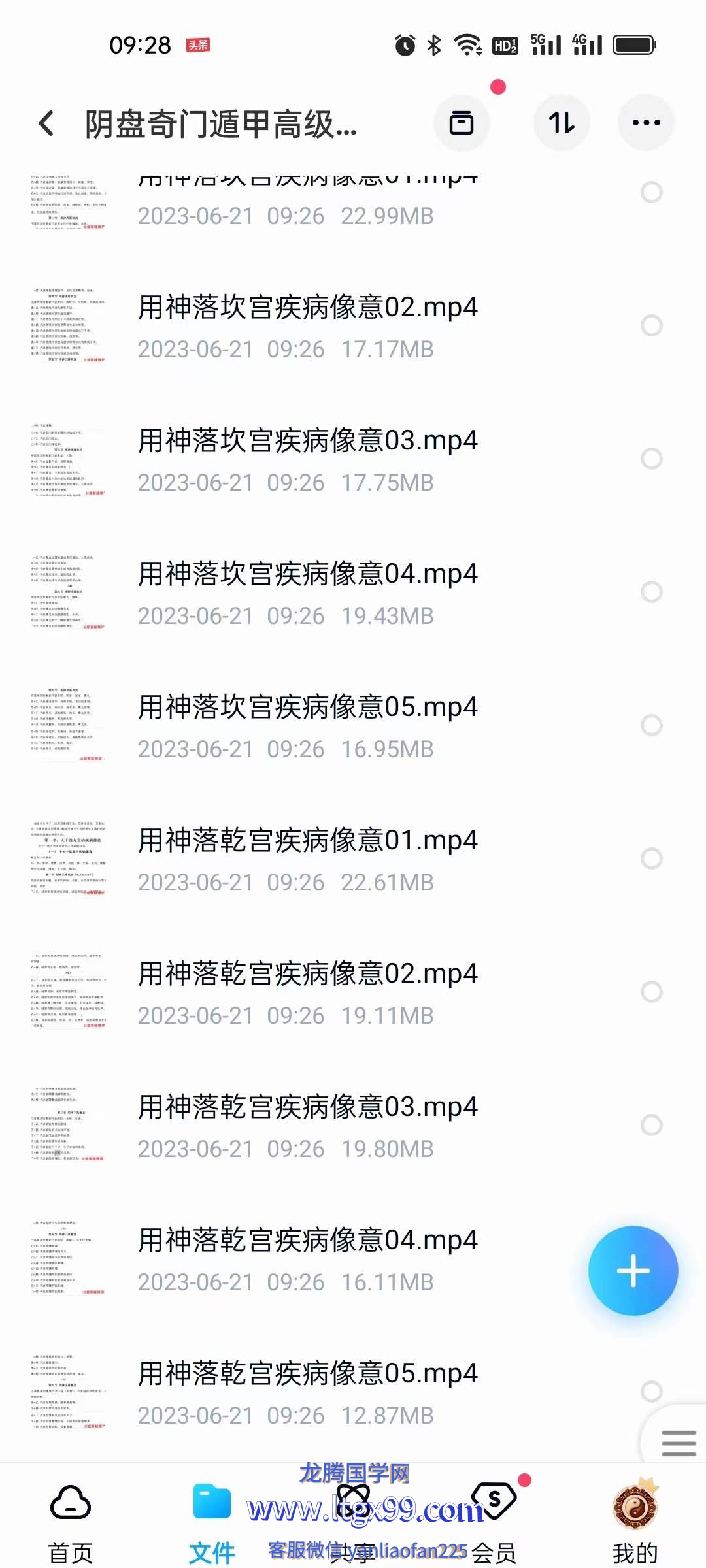Open 用神落坎宫疾病像意02.mp4

click(307, 307)
